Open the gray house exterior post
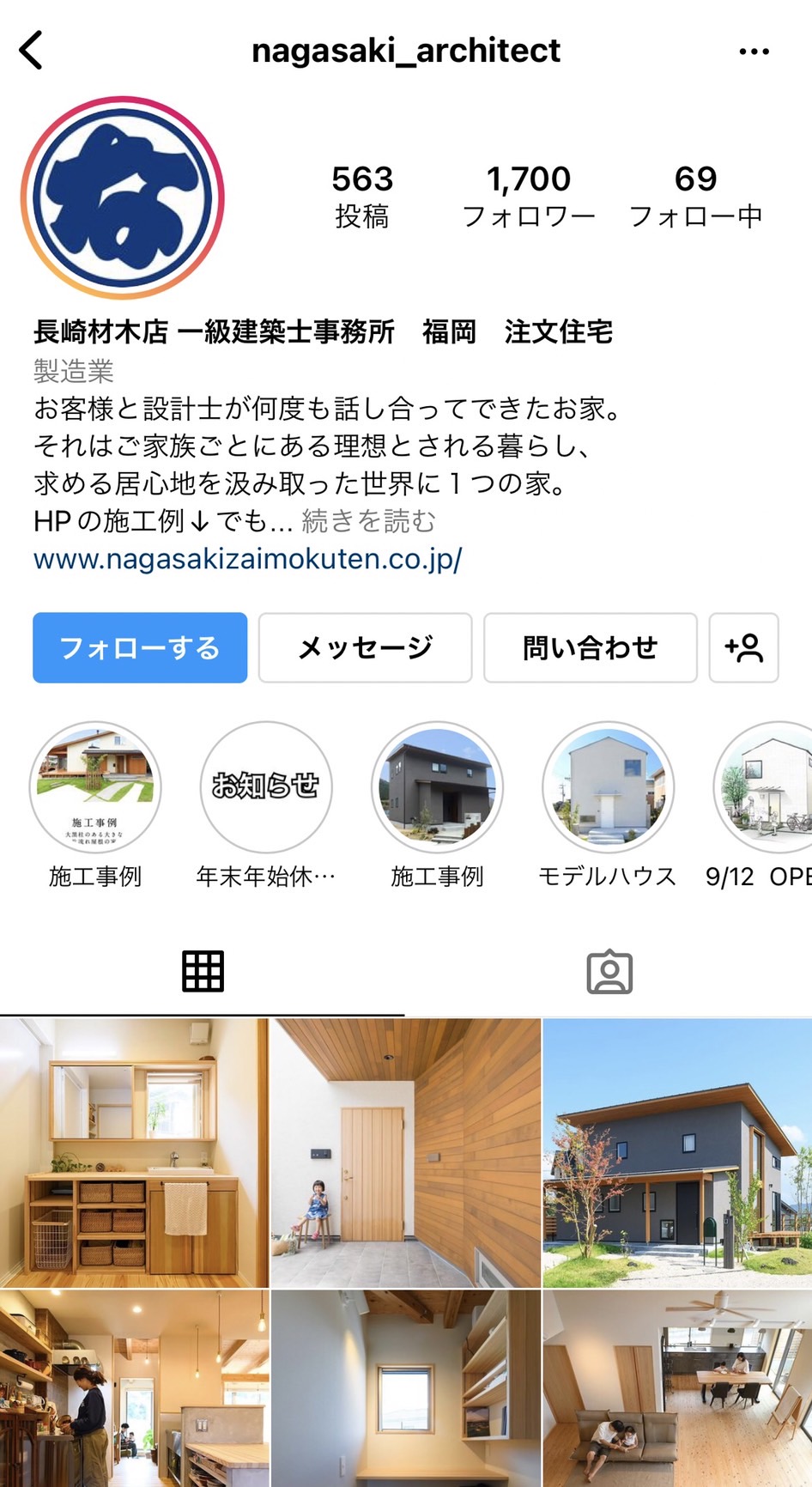This screenshot has width=812, height=1487. (677, 1153)
